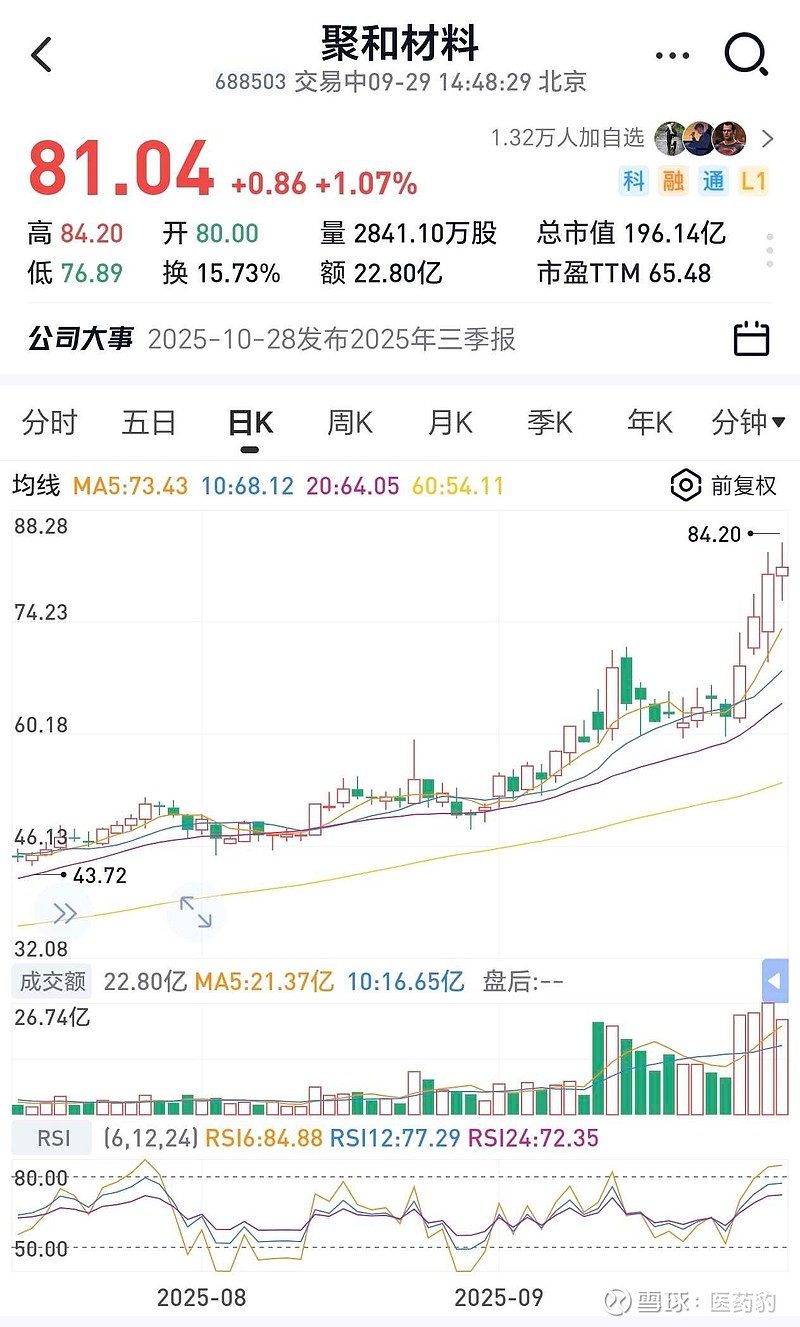Expand the chart to fullscreen
Viewport: 800px width, 1327px height.
(x=195, y=912)
